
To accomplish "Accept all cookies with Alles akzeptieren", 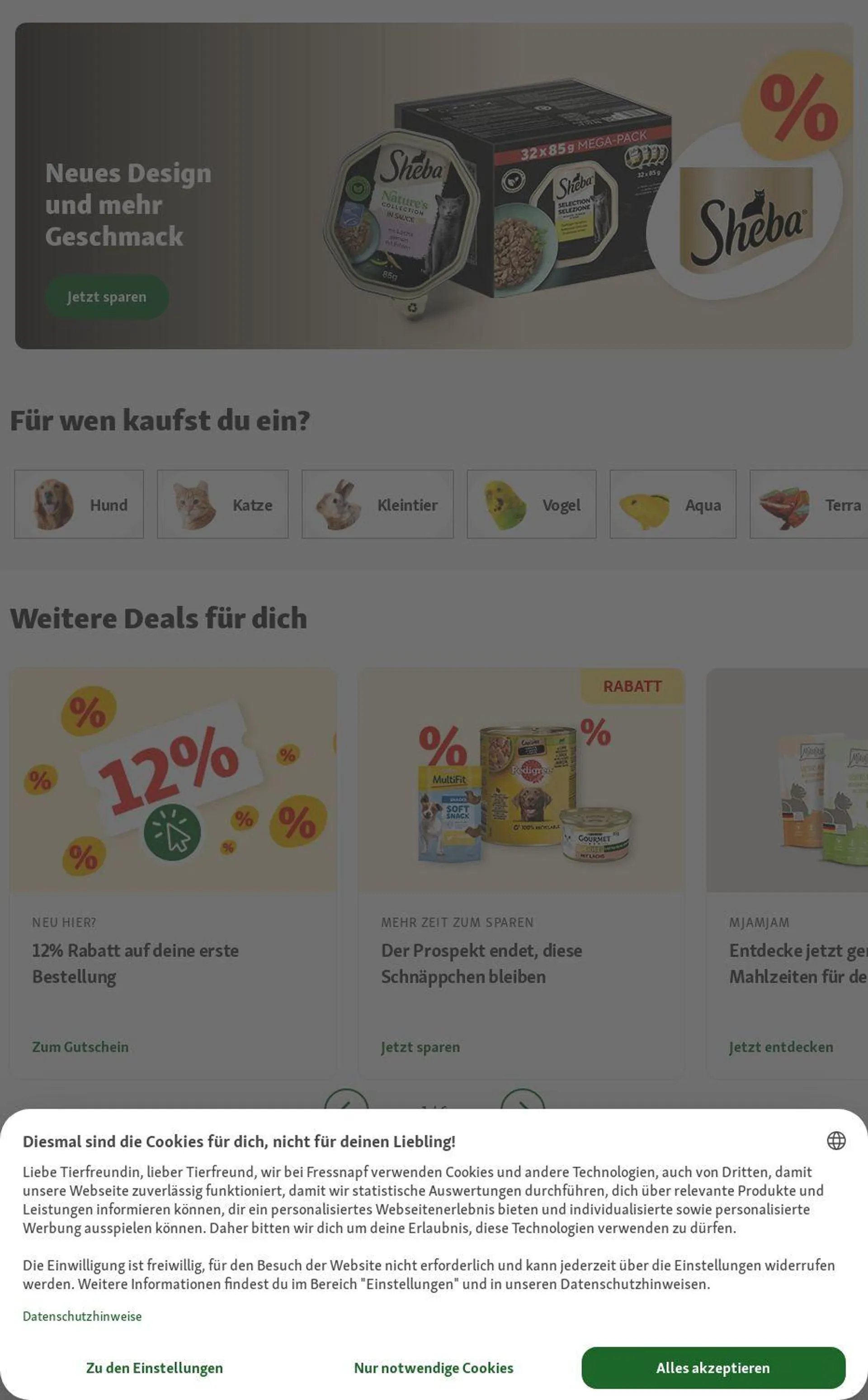I will [x=713, y=1367].
